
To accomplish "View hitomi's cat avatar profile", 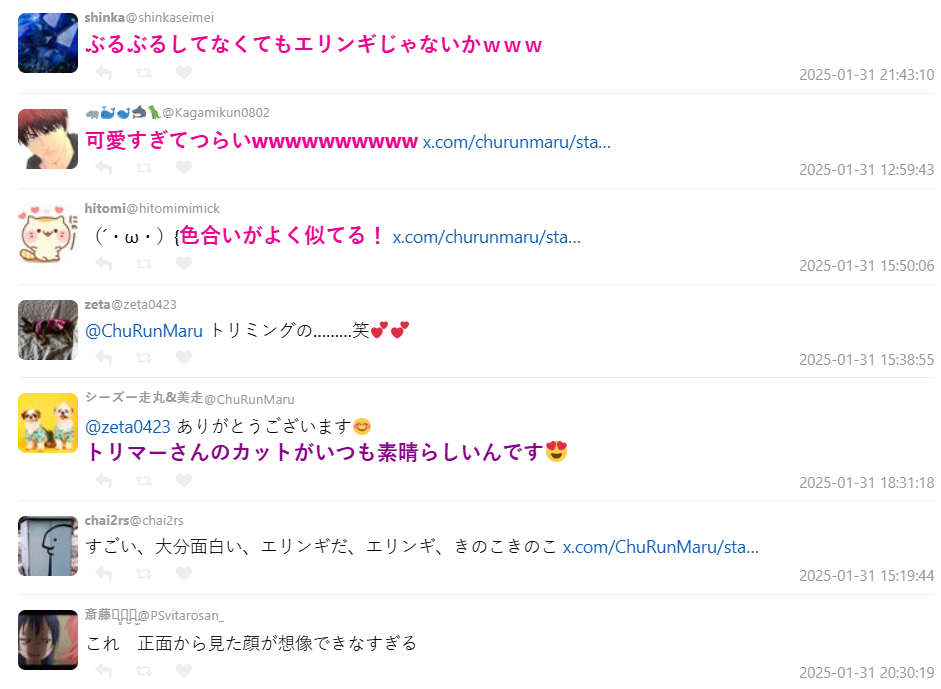I will click(x=48, y=233).
